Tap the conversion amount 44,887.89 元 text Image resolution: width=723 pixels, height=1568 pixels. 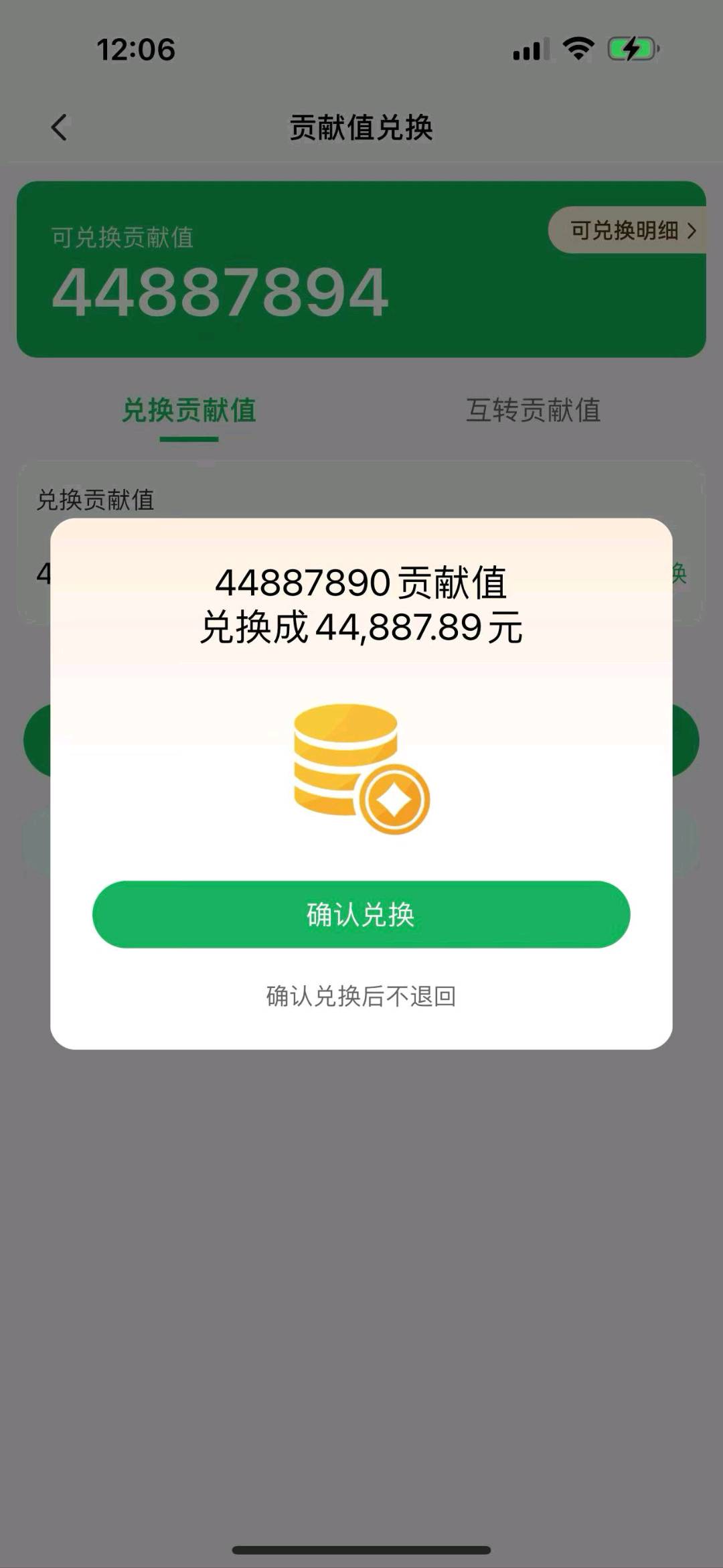click(361, 628)
